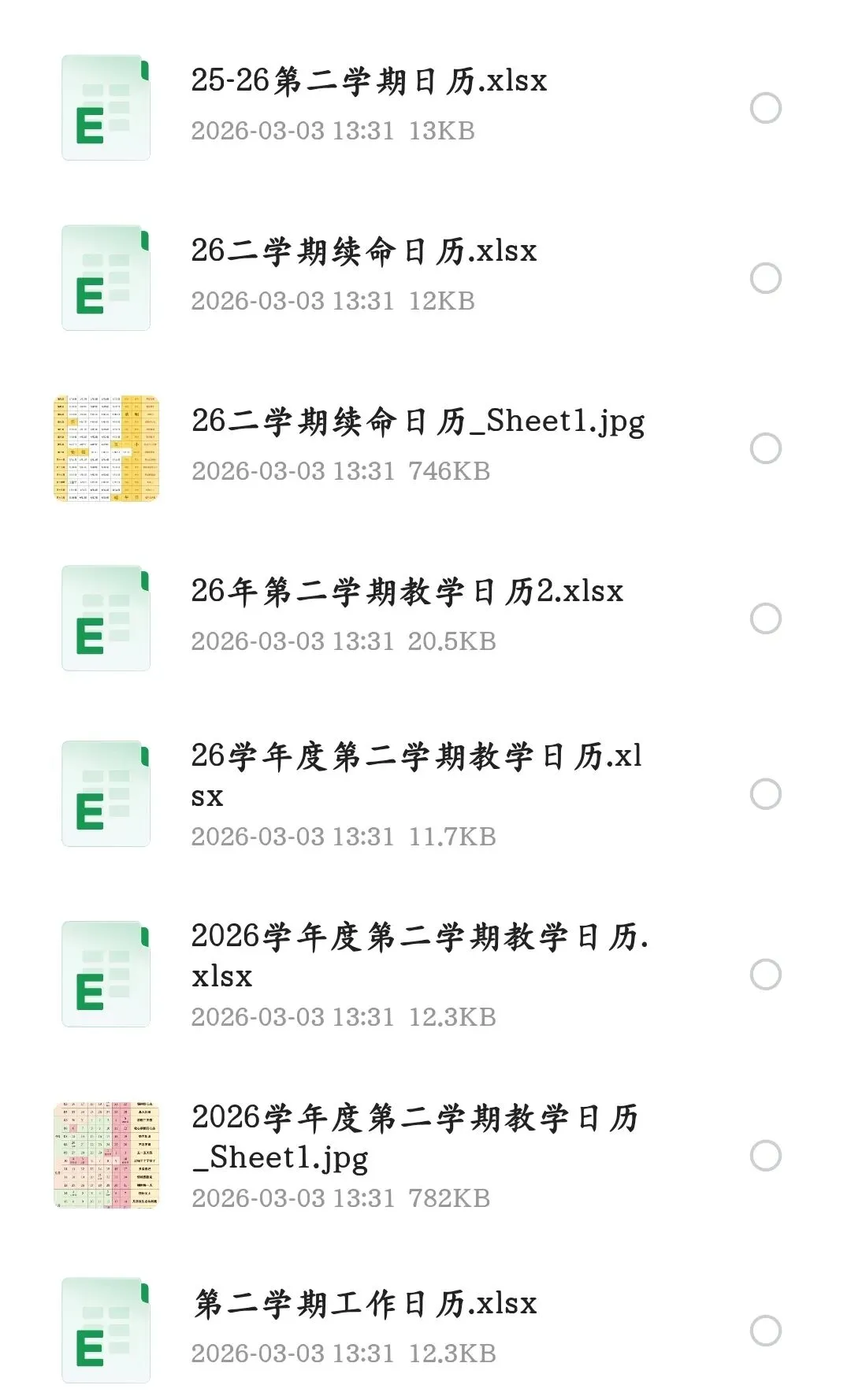This screenshot has width=851, height=1400.
Task: Select the radio for 26学年度第二学期教学日历.xlsx
Action: [x=765, y=794]
